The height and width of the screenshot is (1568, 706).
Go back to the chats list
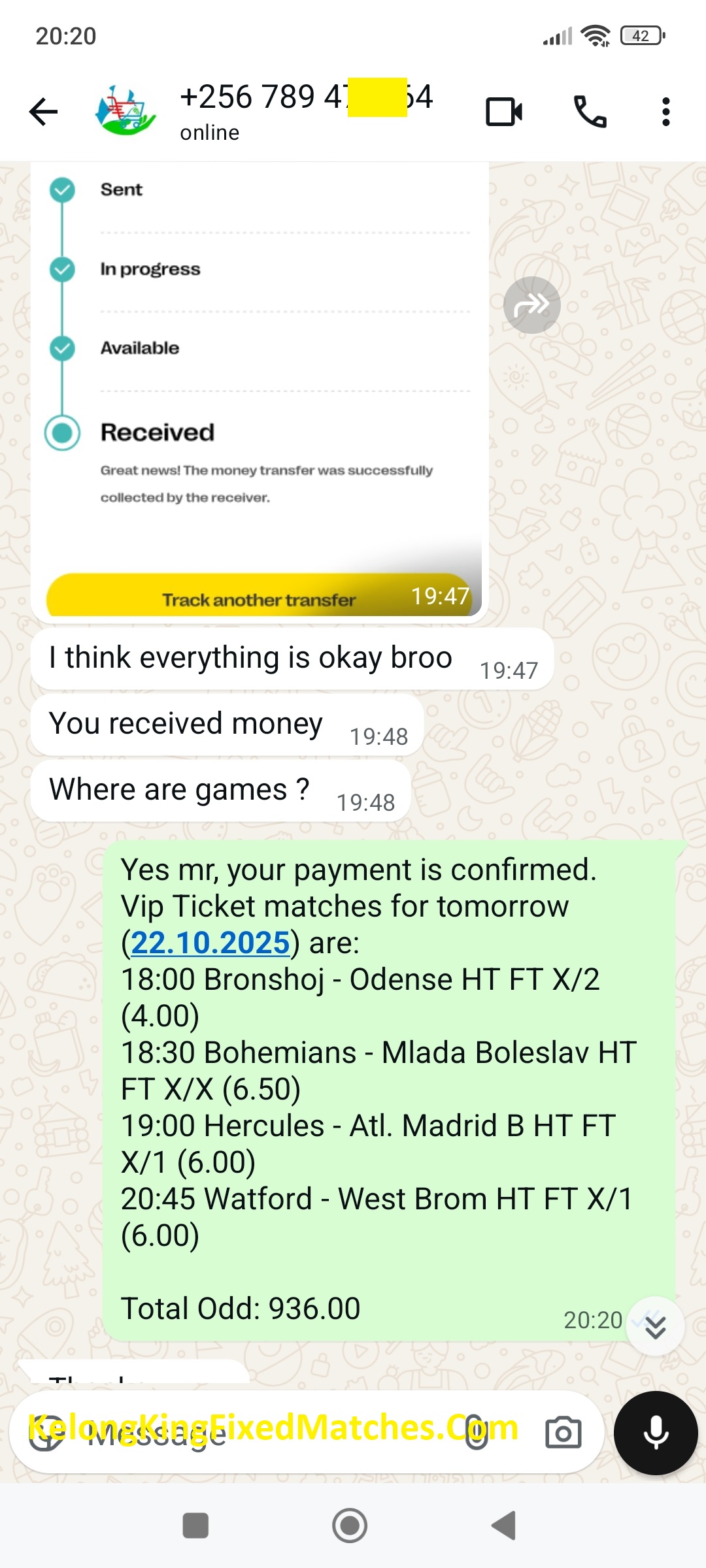44,112
